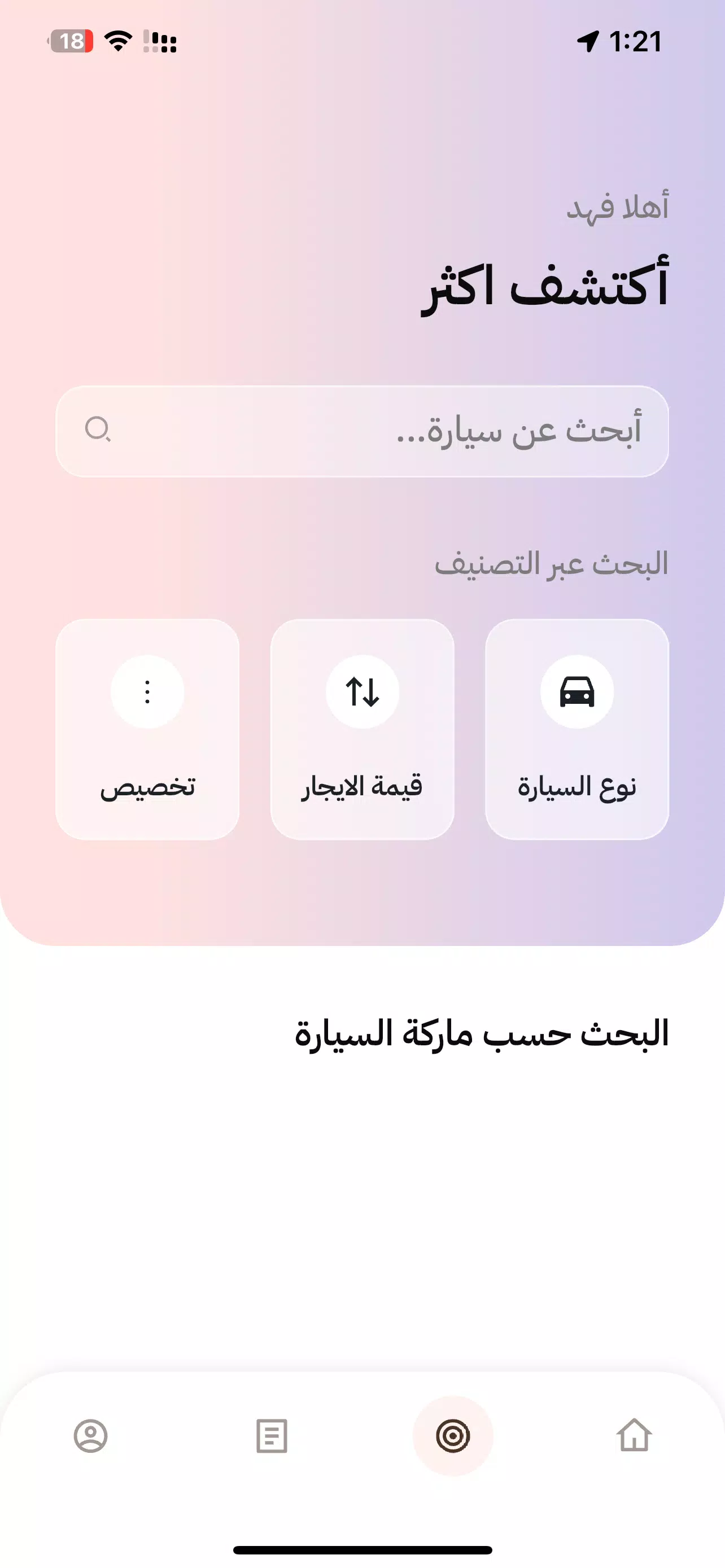The width and height of the screenshot is (725, 1568).
Task: Tap the car search field
Action: [362, 431]
